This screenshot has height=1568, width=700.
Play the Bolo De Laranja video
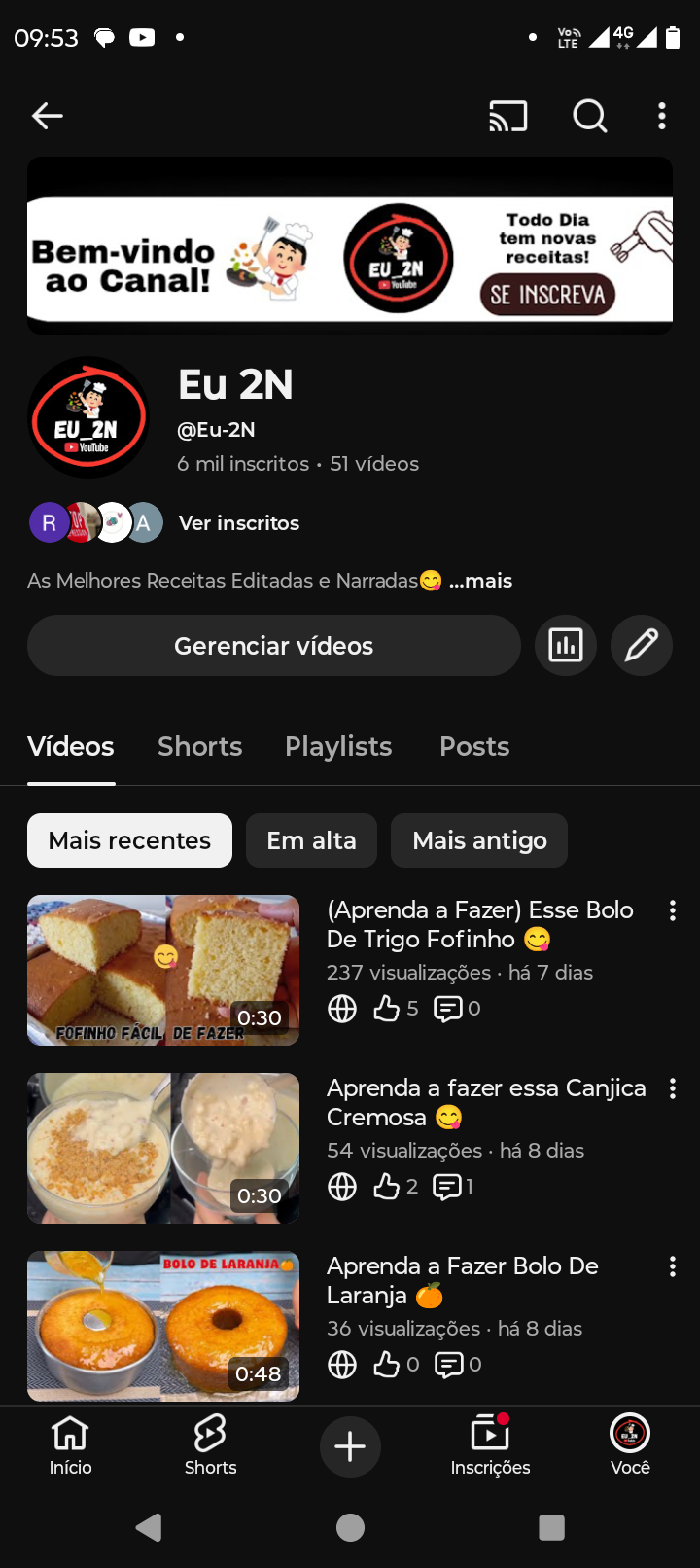point(163,1326)
